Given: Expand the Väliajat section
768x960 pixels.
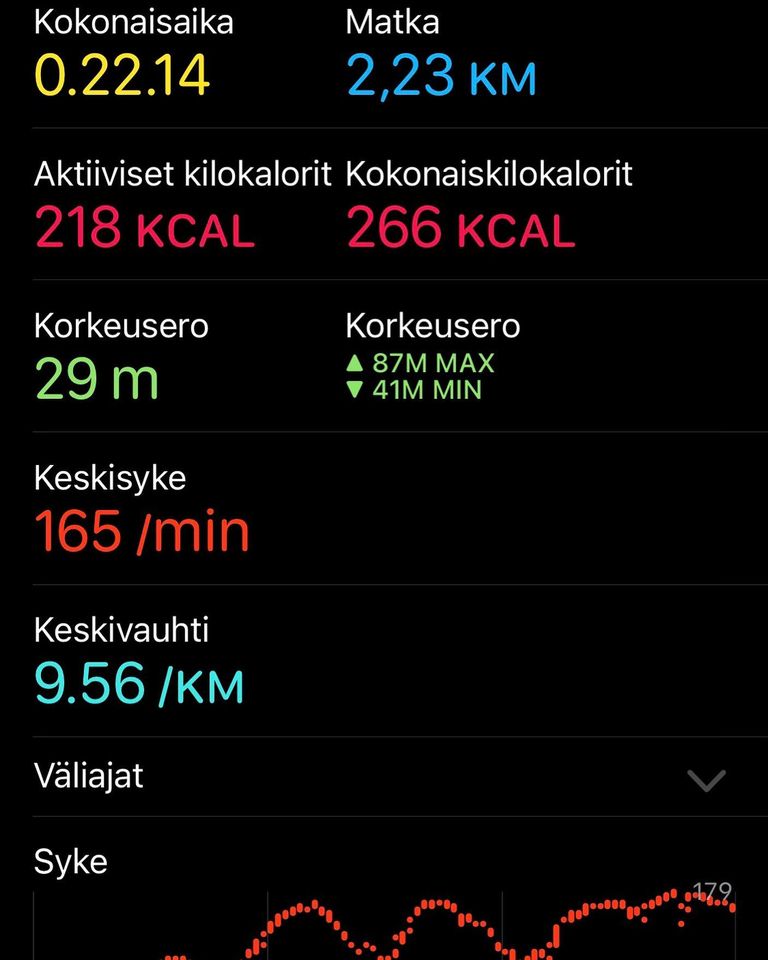Looking at the screenshot, I should pyautogui.click(x=706, y=779).
